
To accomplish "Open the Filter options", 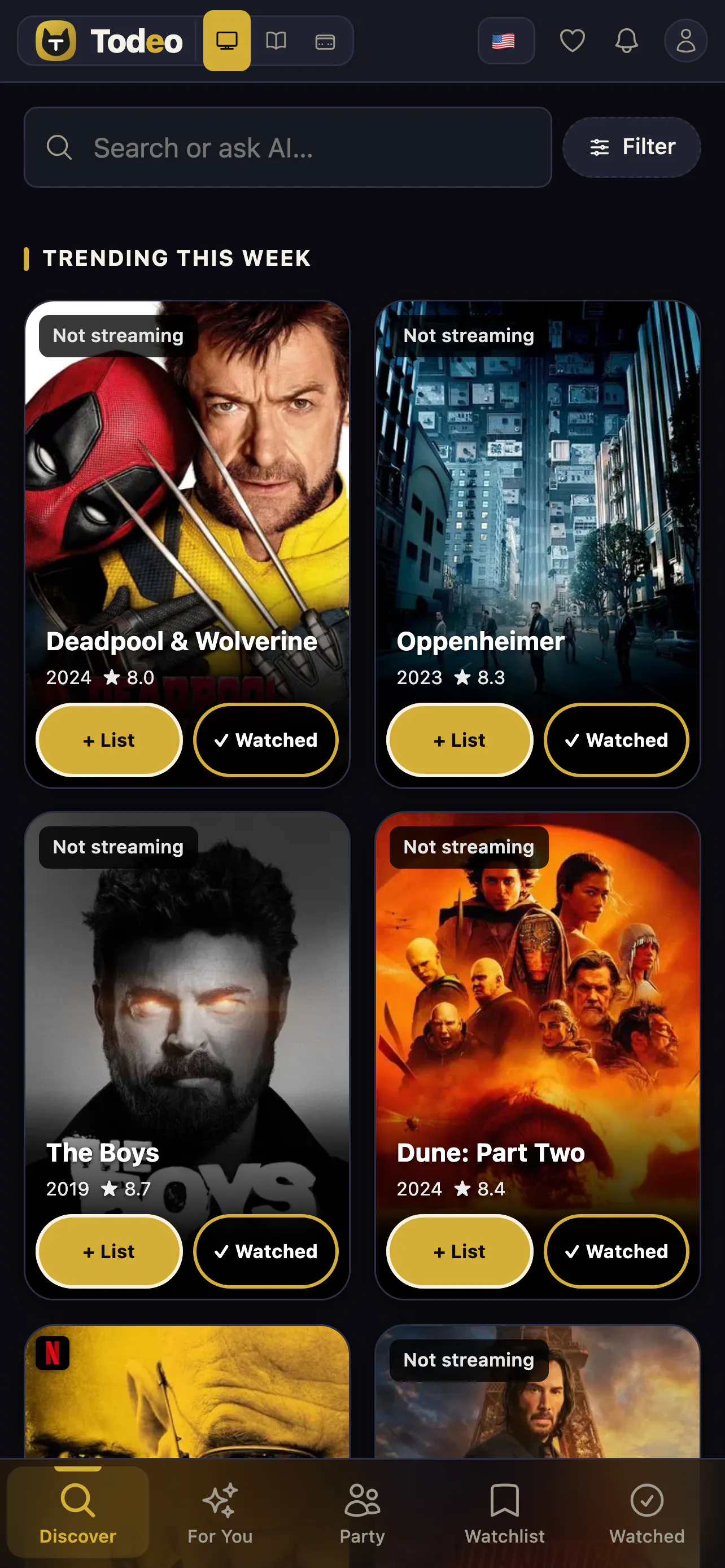I will (x=631, y=147).
